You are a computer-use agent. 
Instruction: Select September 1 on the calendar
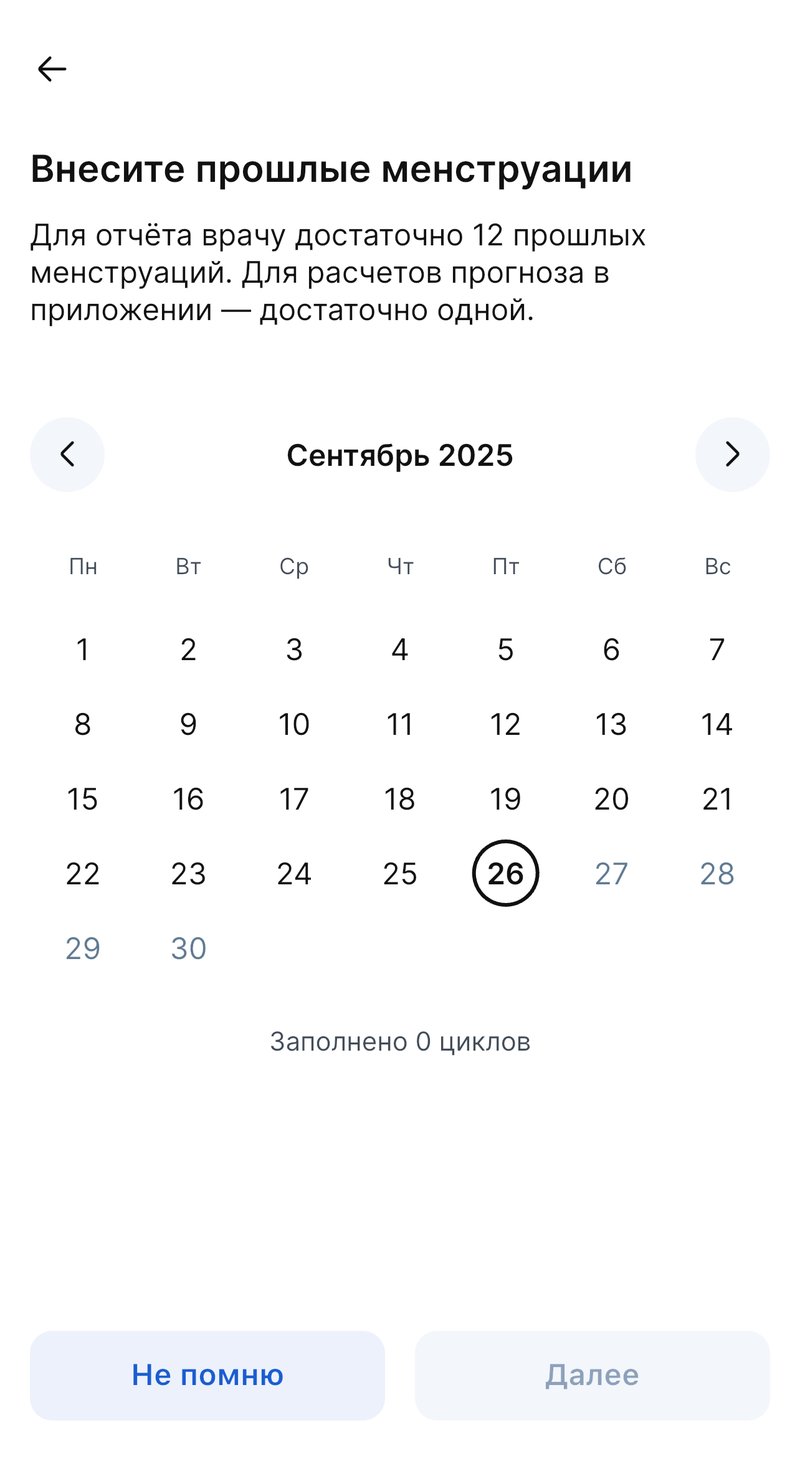click(83, 650)
